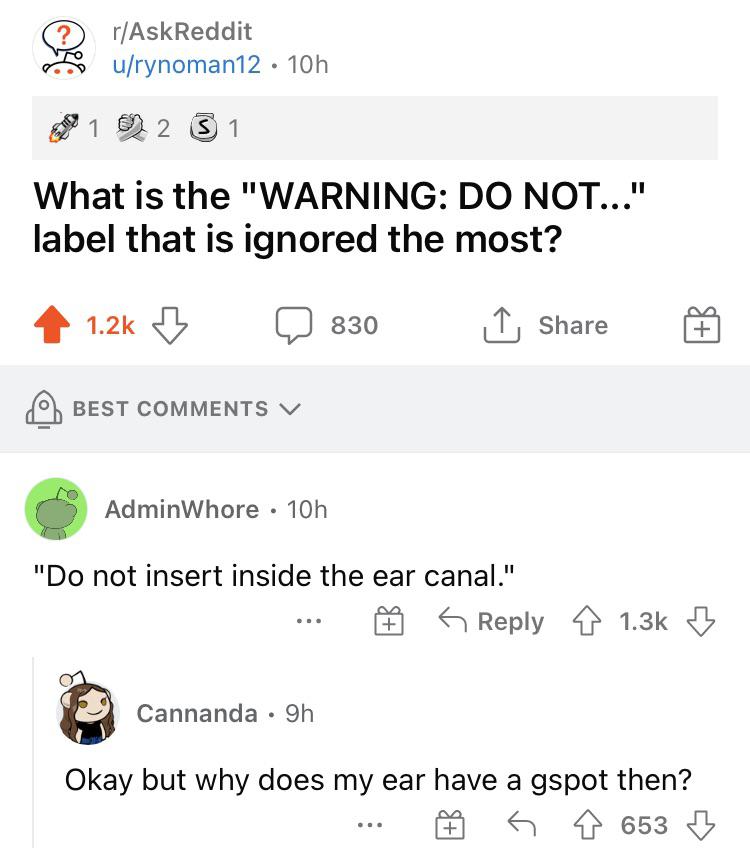Upvote the AskReddit post
Screen dimensions: 750x848
[x=52, y=322]
